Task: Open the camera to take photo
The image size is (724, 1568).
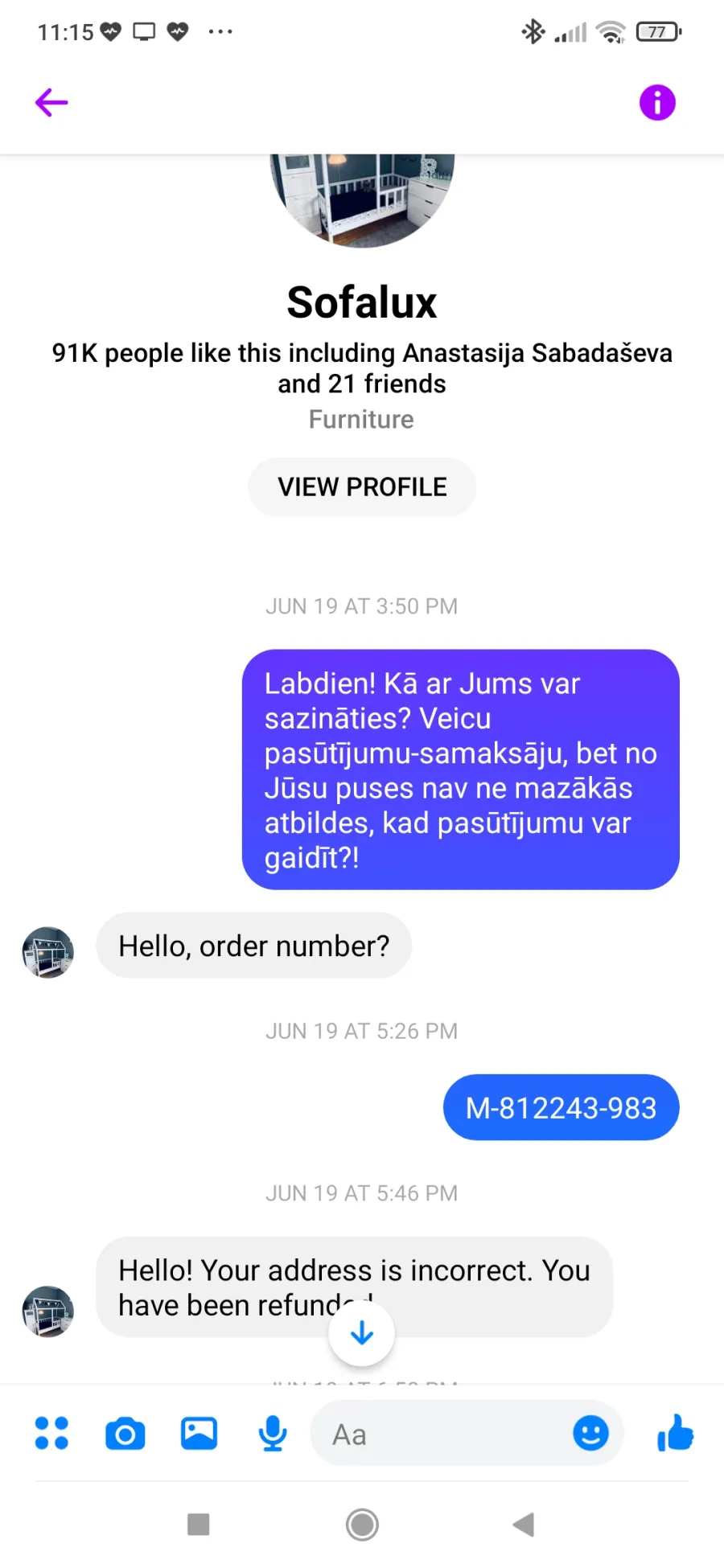Action: (125, 1434)
